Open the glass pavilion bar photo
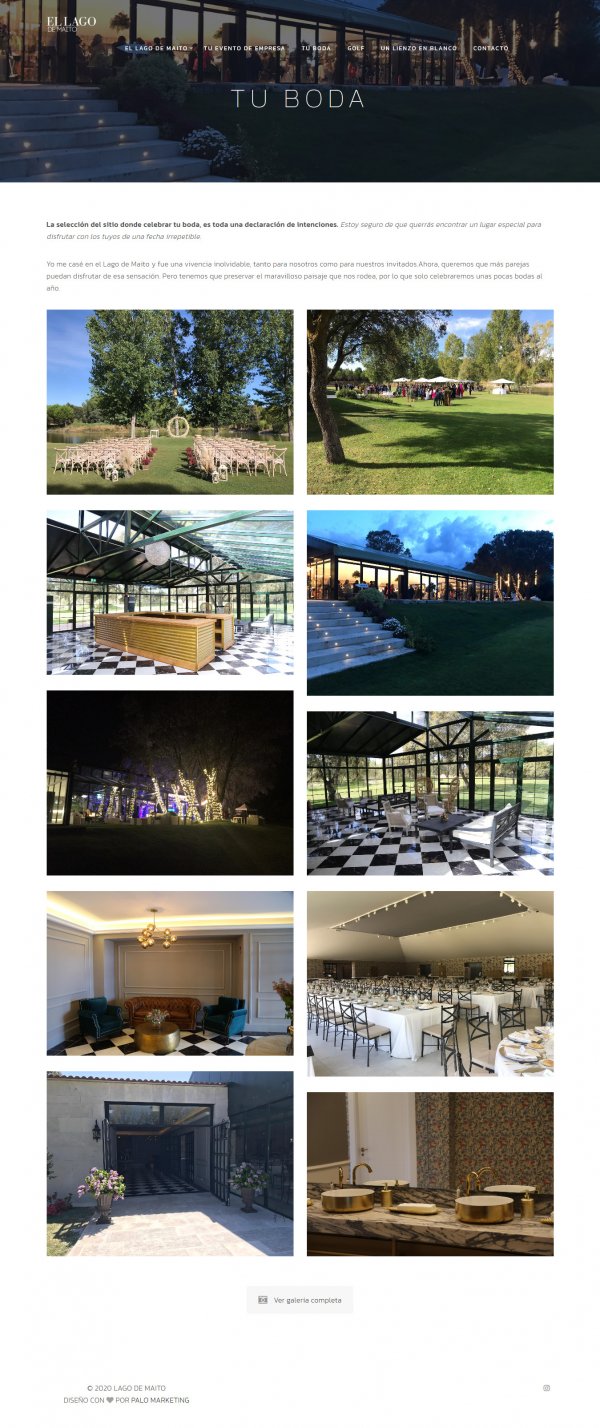Viewport: 600px width, 1428px height. click(170, 592)
